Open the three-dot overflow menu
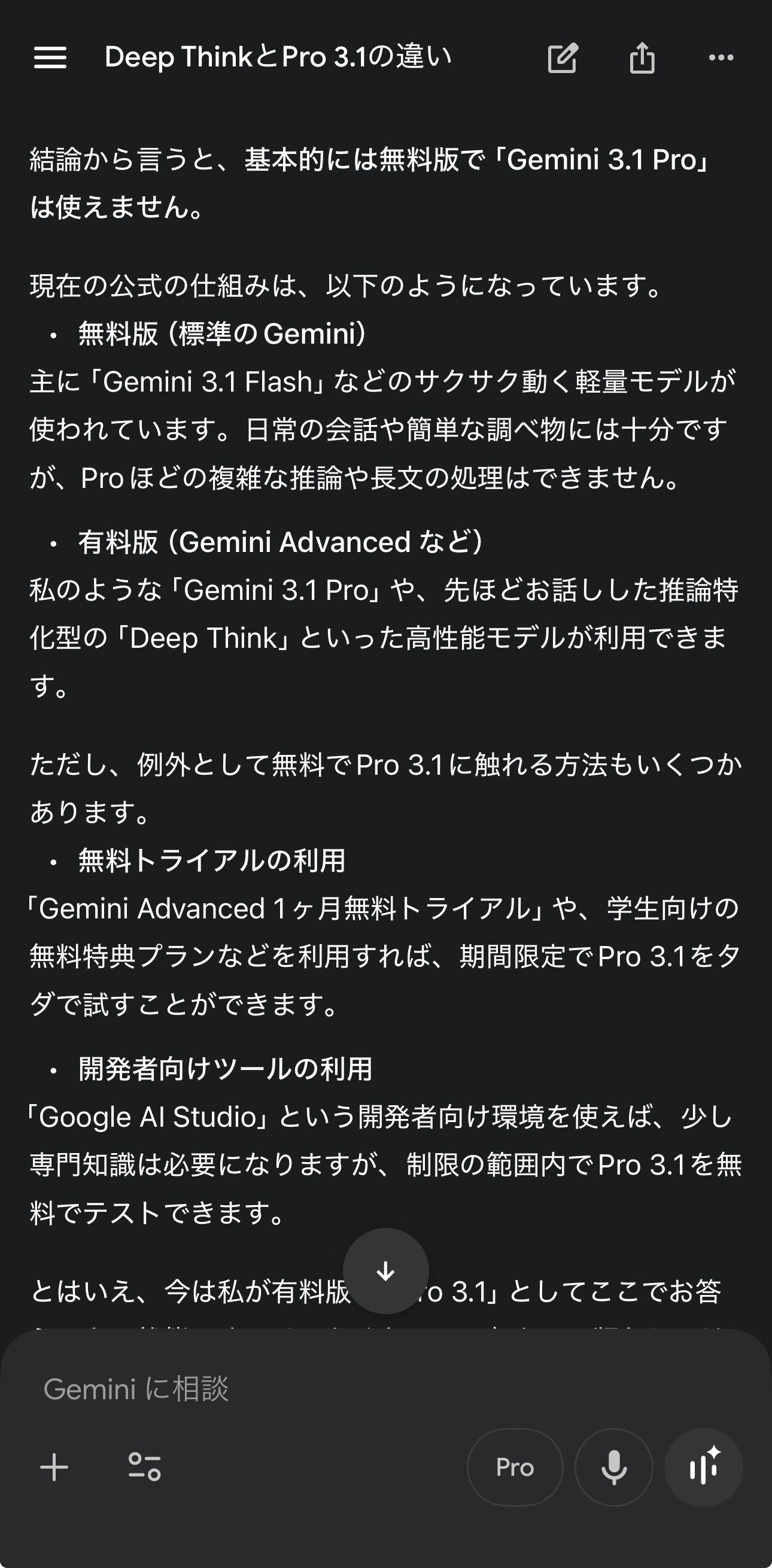 (721, 58)
